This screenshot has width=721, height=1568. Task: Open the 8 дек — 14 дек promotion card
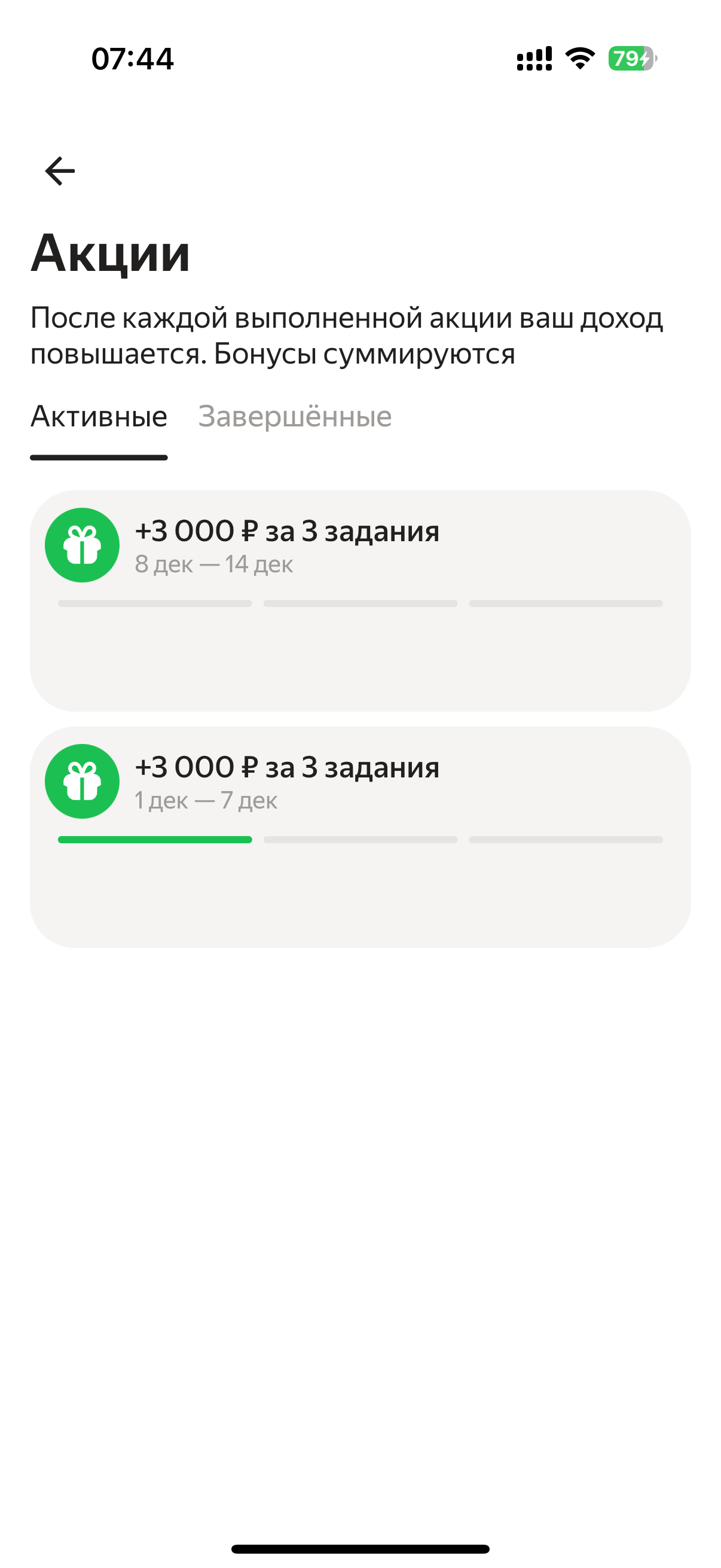click(x=360, y=600)
